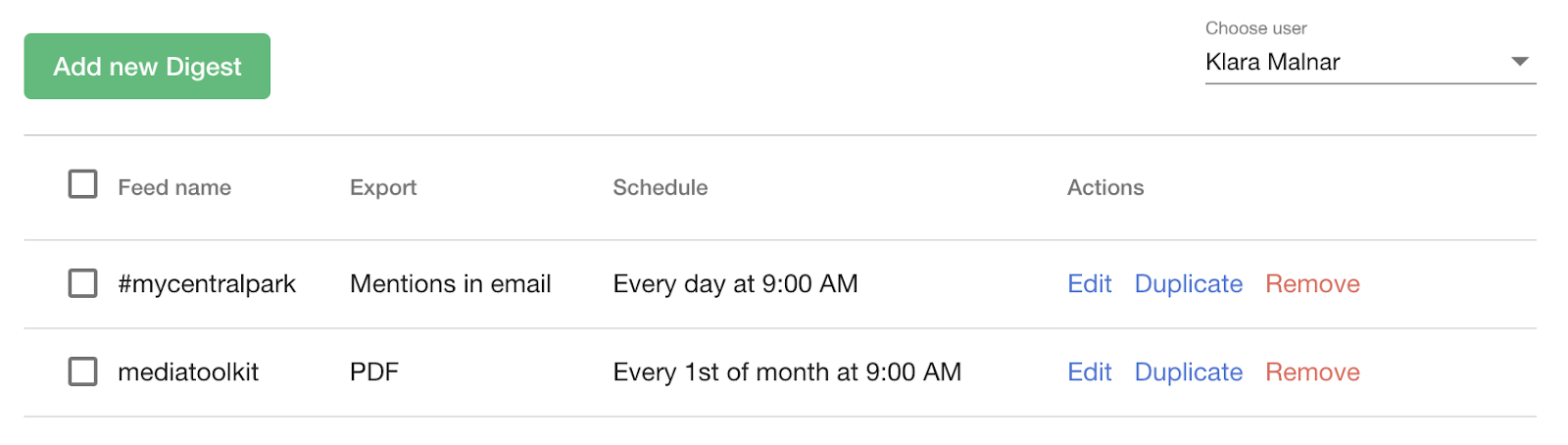Tick the select-all checkbox beside Feed name

point(82,184)
